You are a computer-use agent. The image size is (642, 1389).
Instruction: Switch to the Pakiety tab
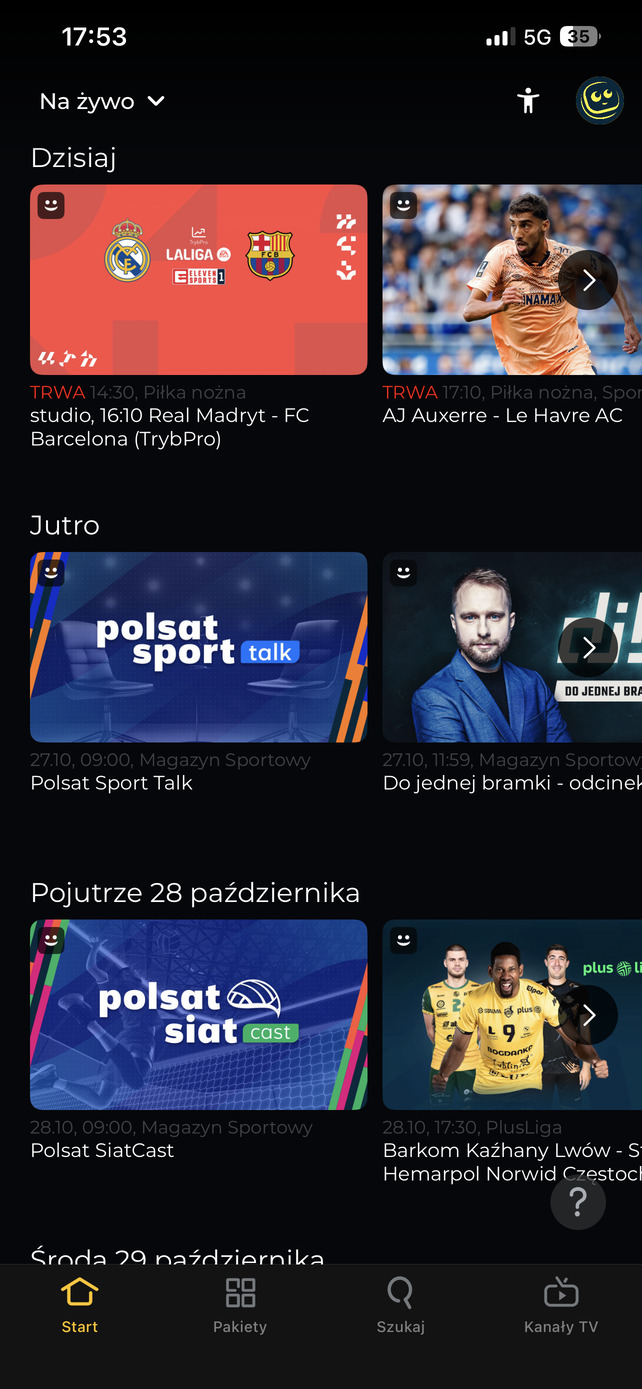click(x=240, y=1306)
